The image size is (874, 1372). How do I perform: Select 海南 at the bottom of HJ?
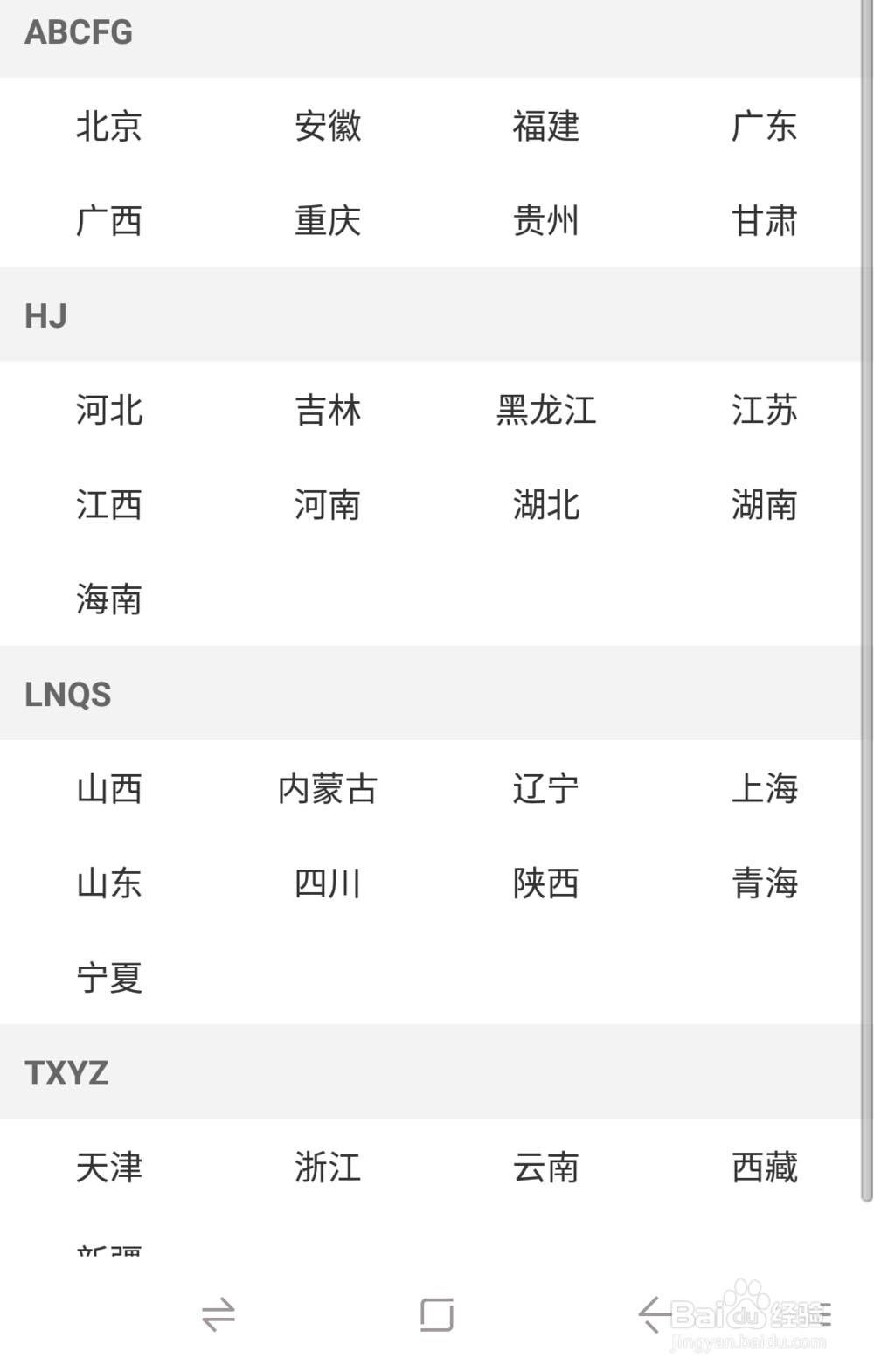pos(108,599)
